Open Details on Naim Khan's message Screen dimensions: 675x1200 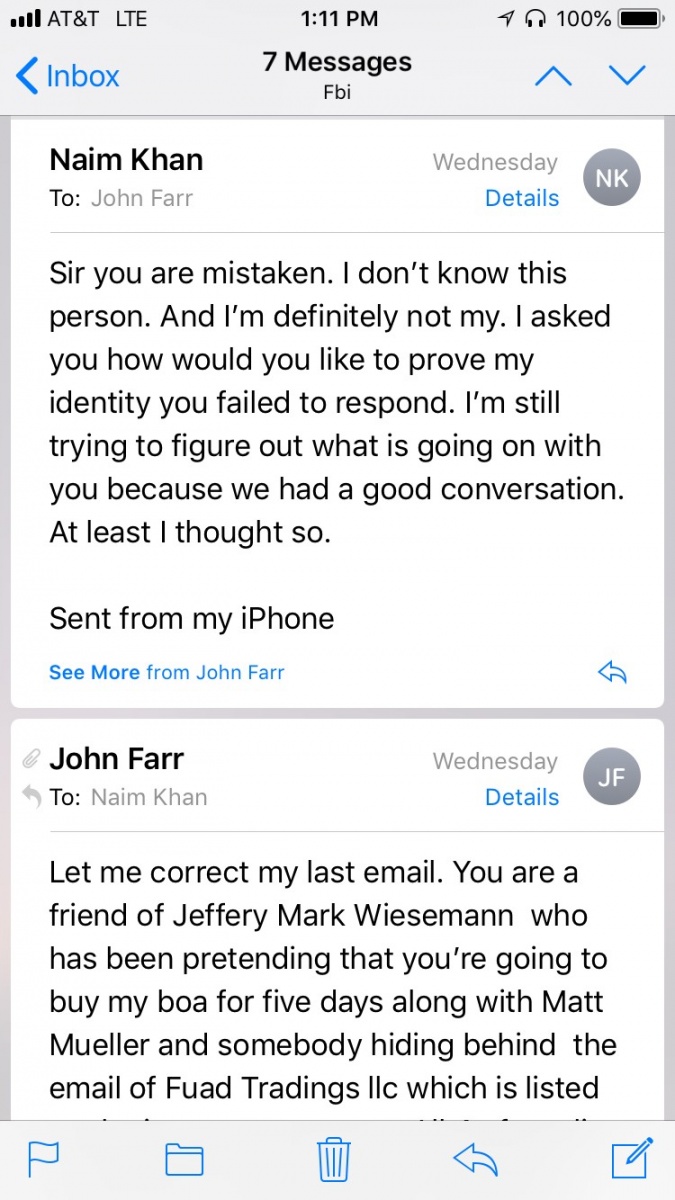[522, 198]
